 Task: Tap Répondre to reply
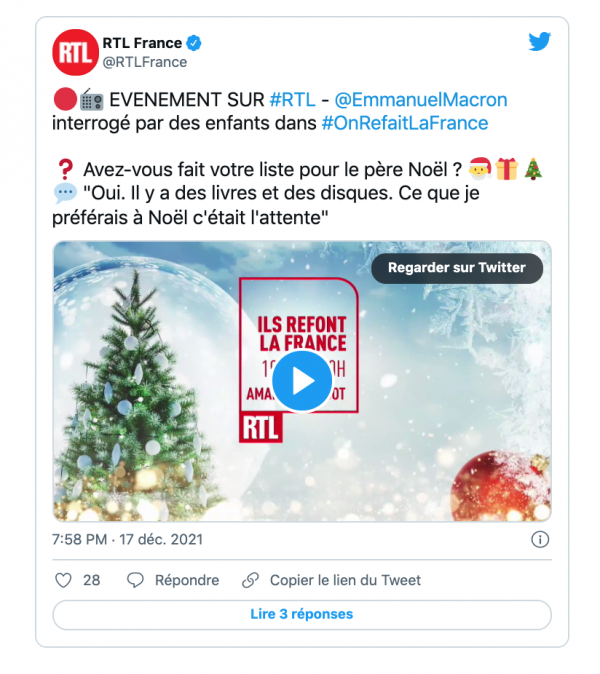pyautogui.click(x=173, y=580)
